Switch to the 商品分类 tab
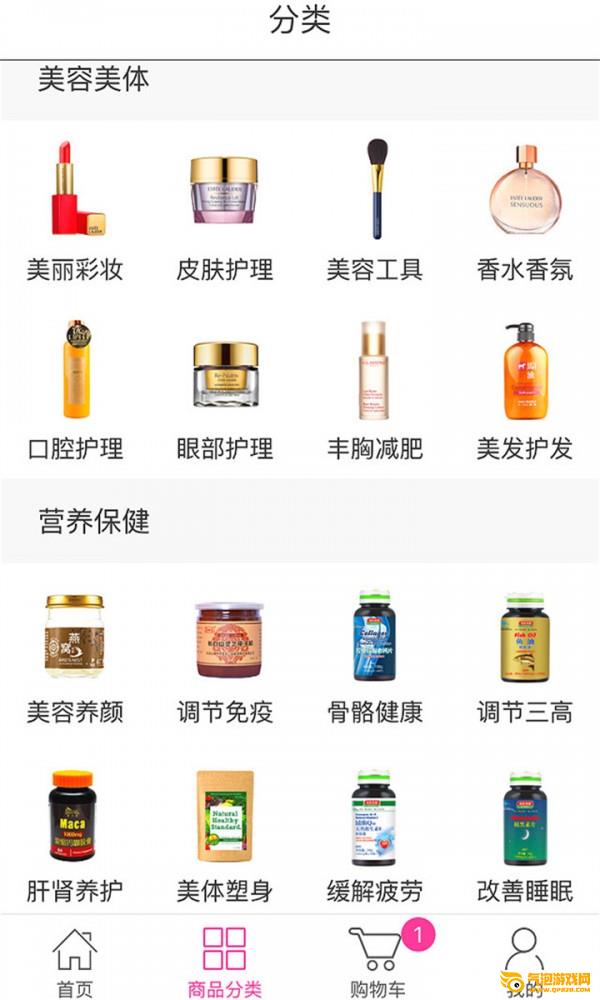 [x=224, y=962]
